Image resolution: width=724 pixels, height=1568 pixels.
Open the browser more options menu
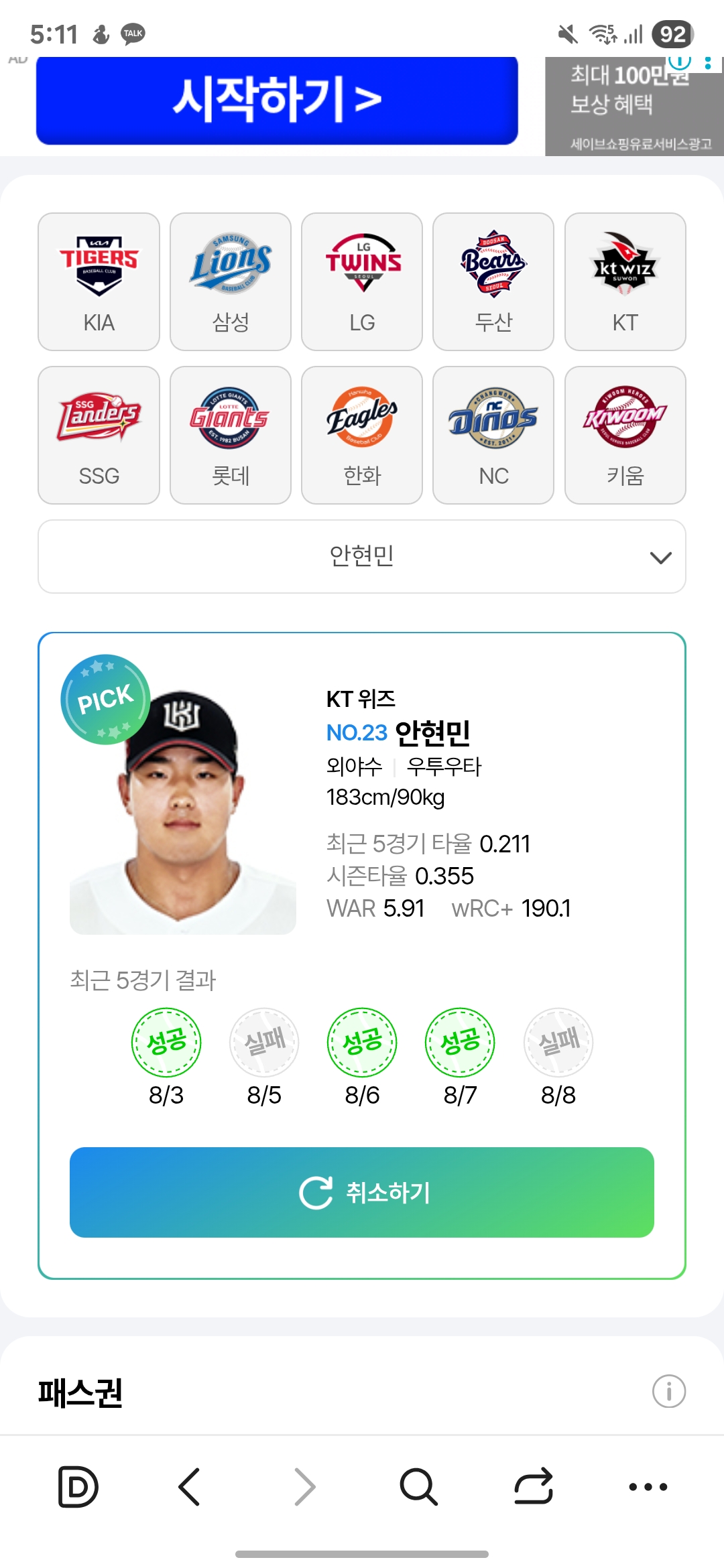coord(648,1486)
